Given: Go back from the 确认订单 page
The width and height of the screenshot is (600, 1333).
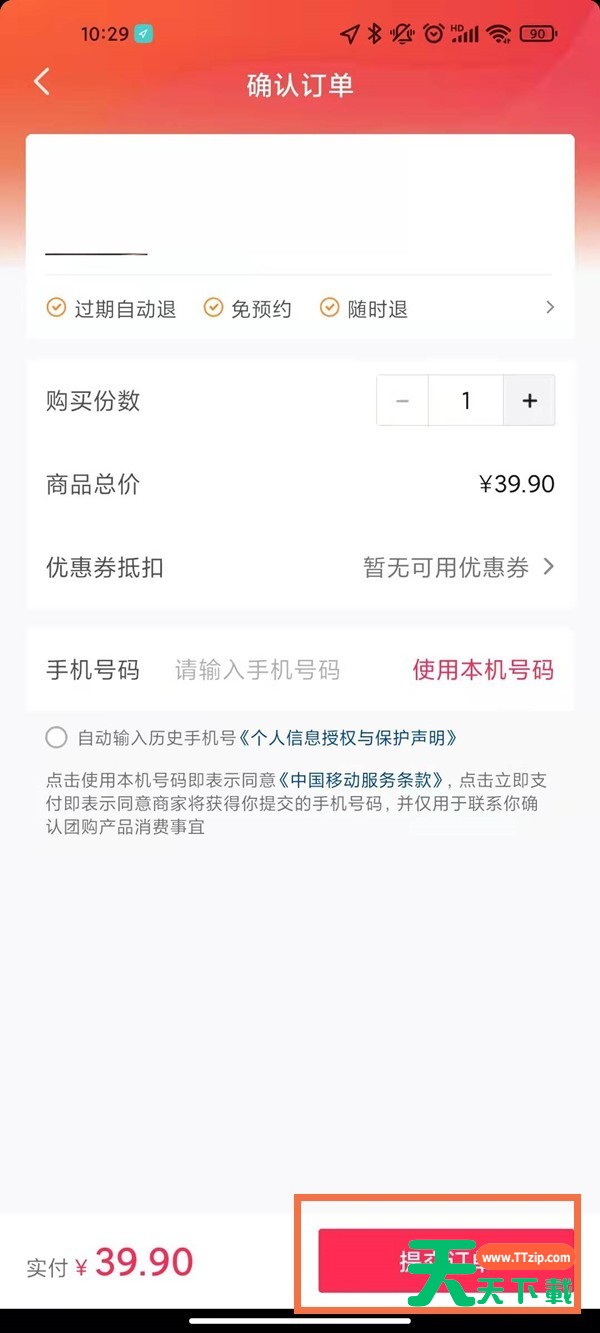Looking at the screenshot, I should (x=42, y=82).
